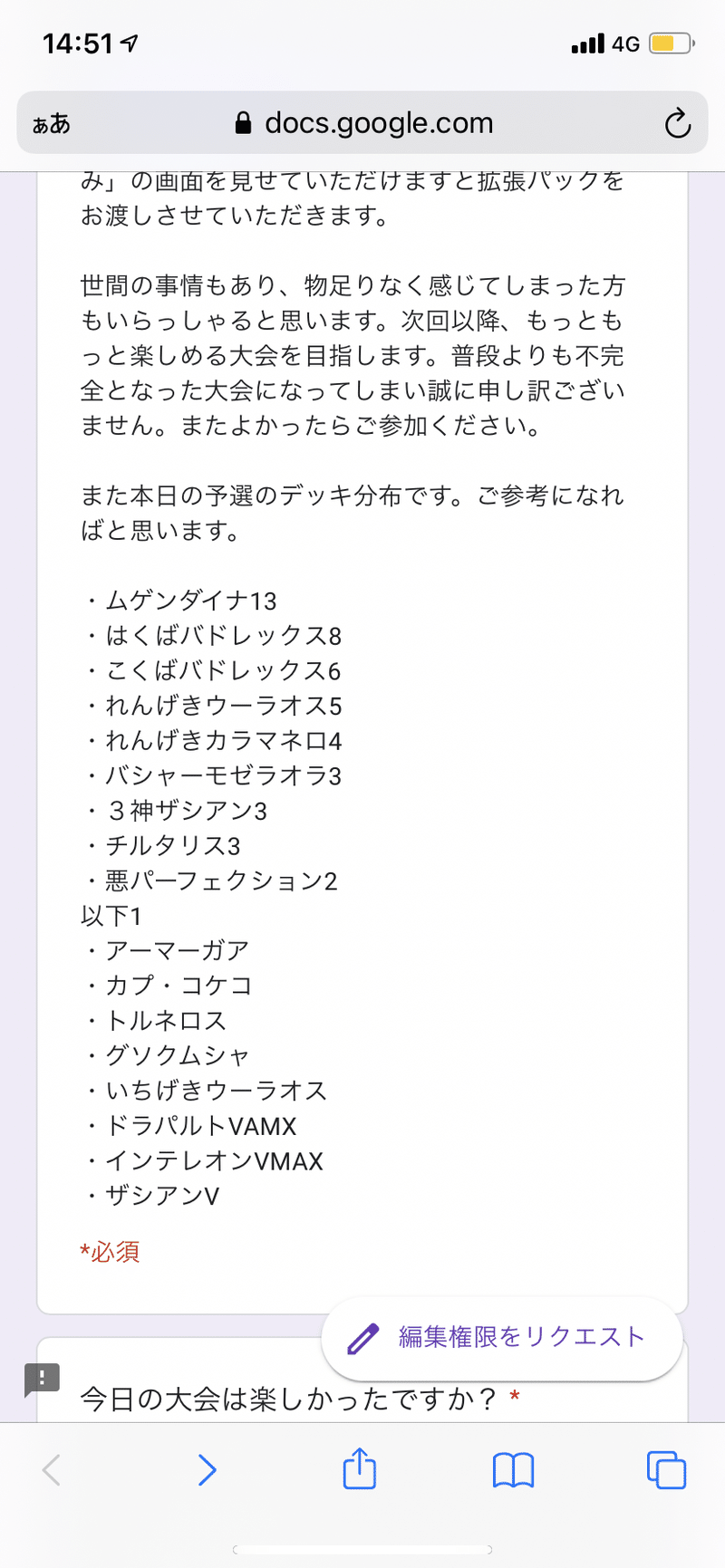Open the Safari share sheet

(x=360, y=1468)
